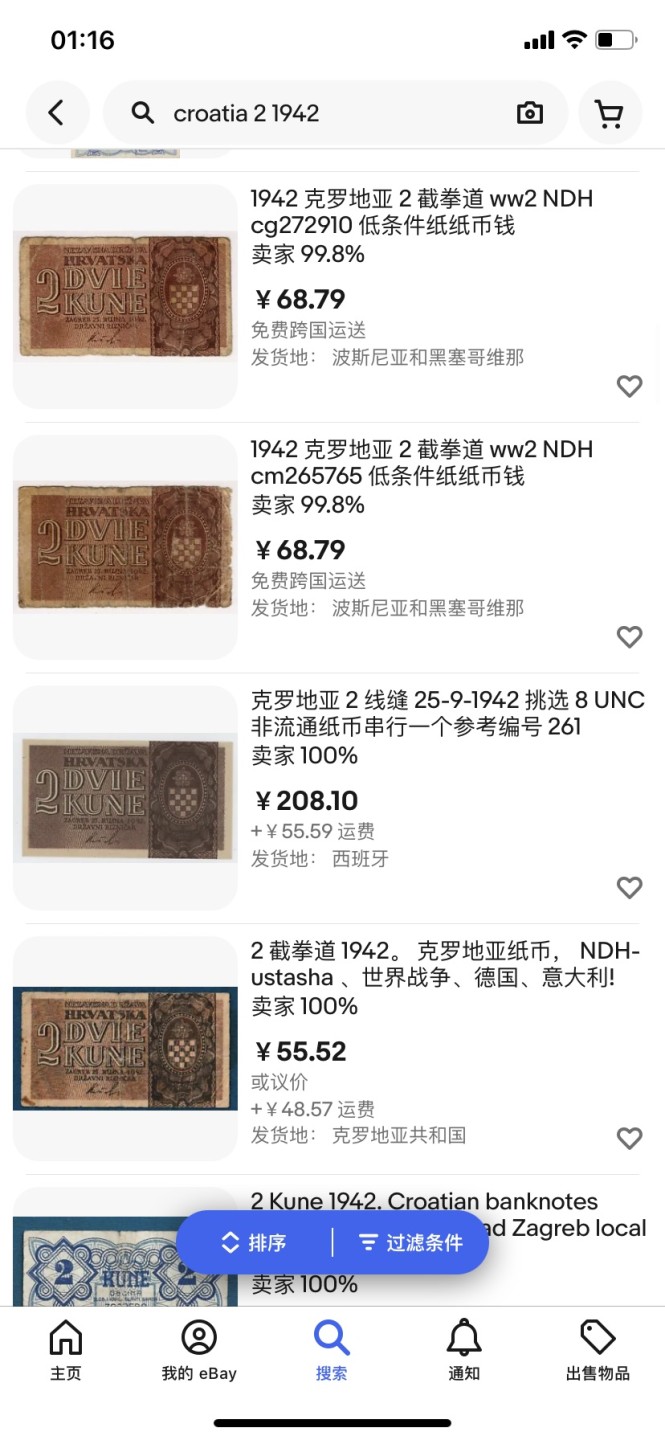Viewport: 665px width, 1440px height.
Task: Add the cg272910 listing to watchlist
Action: [x=629, y=386]
